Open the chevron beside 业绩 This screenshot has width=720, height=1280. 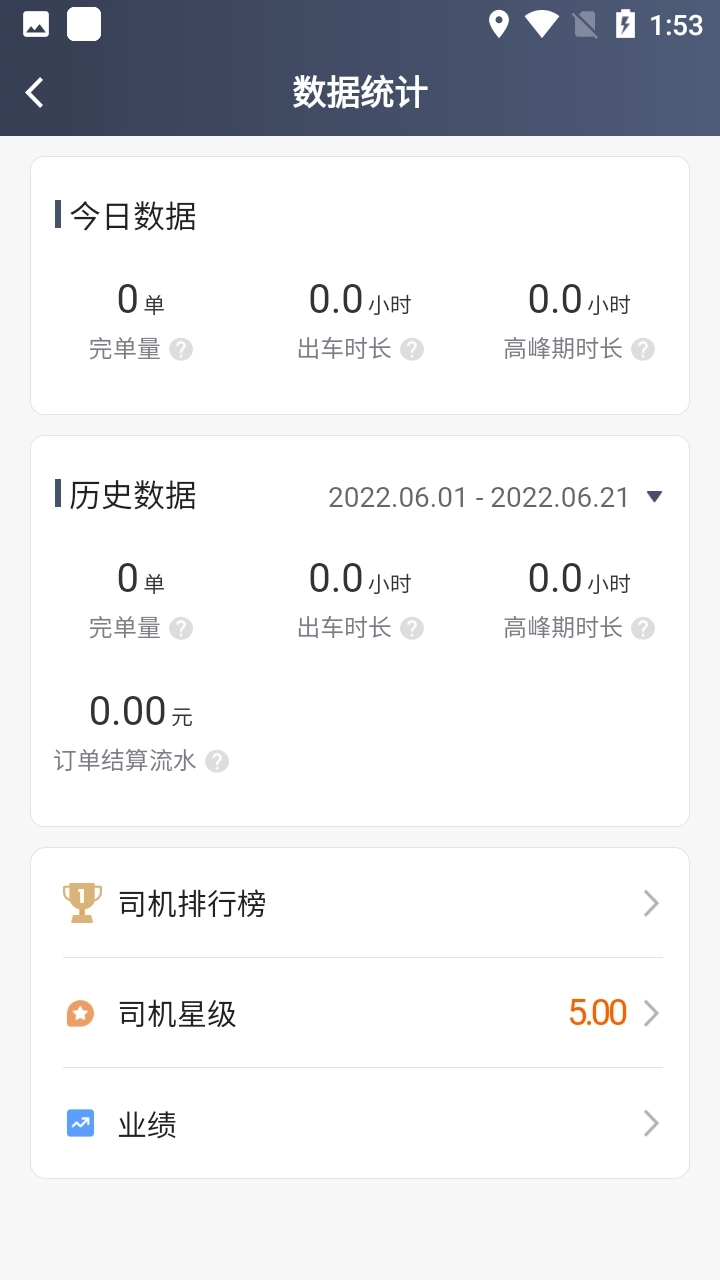tap(651, 1123)
